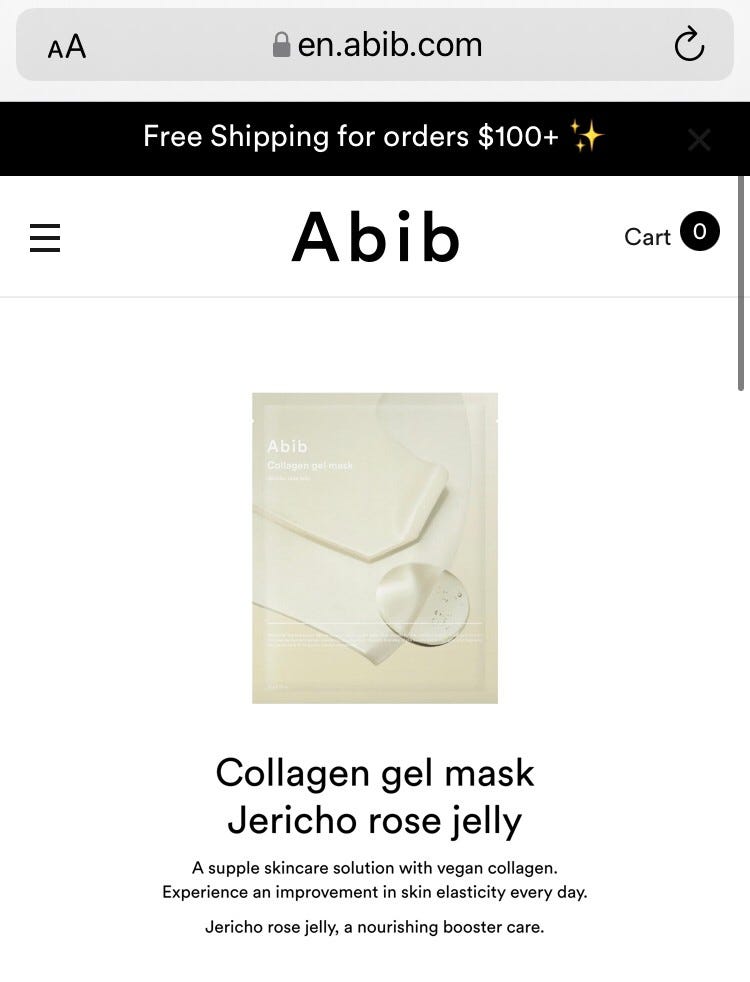This screenshot has width=750, height=982.
Task: Tap the Free Shipping announcement bar
Action: [350, 136]
